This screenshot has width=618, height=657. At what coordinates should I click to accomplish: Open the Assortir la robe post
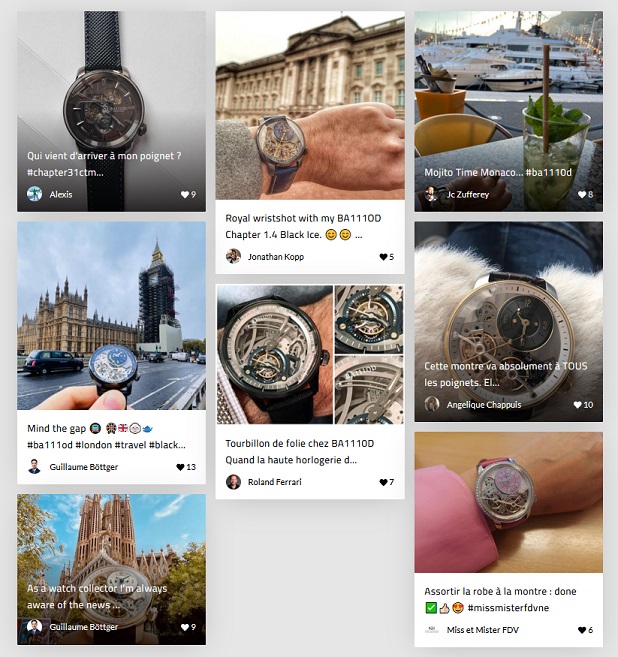pos(508,502)
